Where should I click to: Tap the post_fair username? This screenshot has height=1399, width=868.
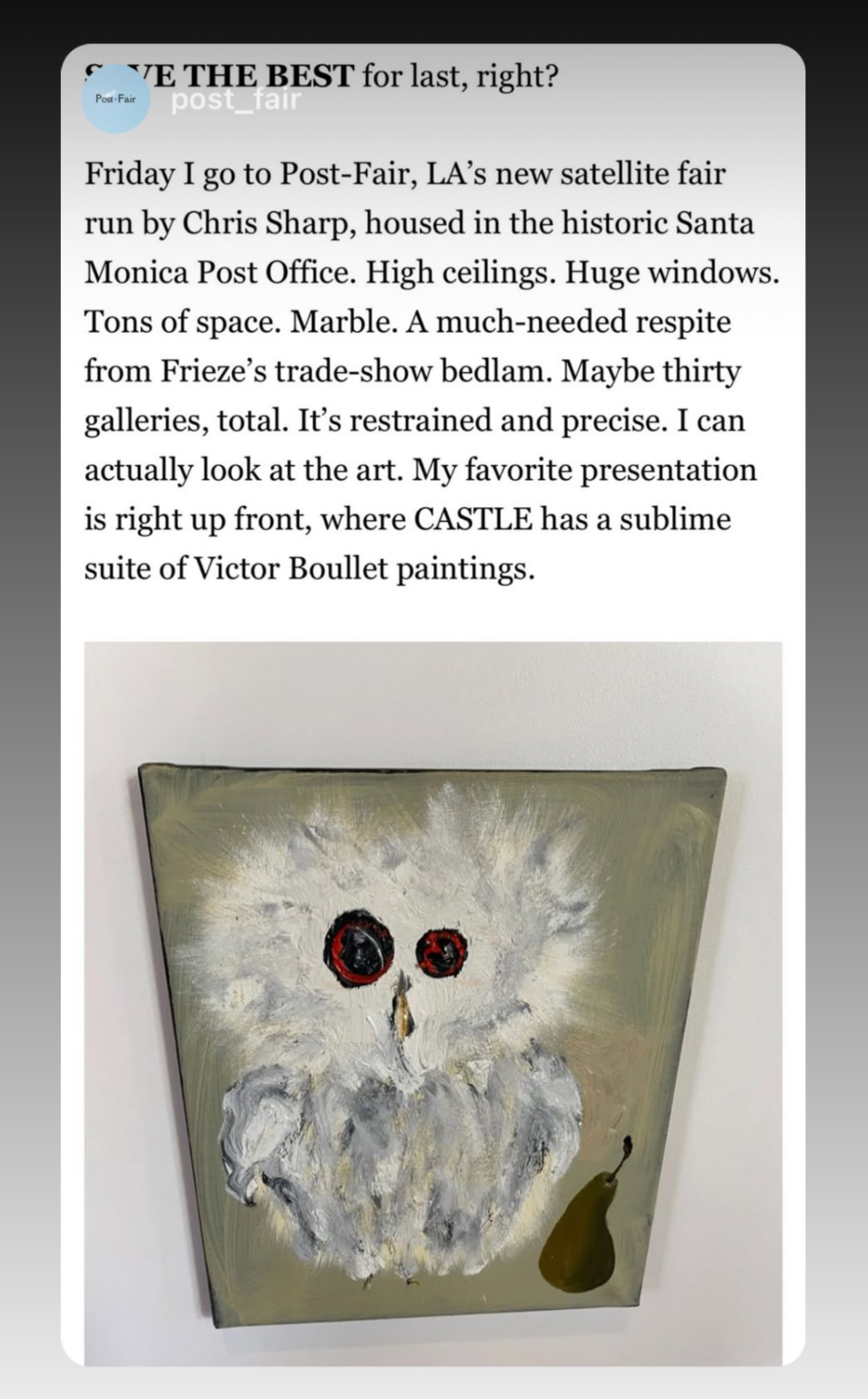pyautogui.click(x=236, y=100)
